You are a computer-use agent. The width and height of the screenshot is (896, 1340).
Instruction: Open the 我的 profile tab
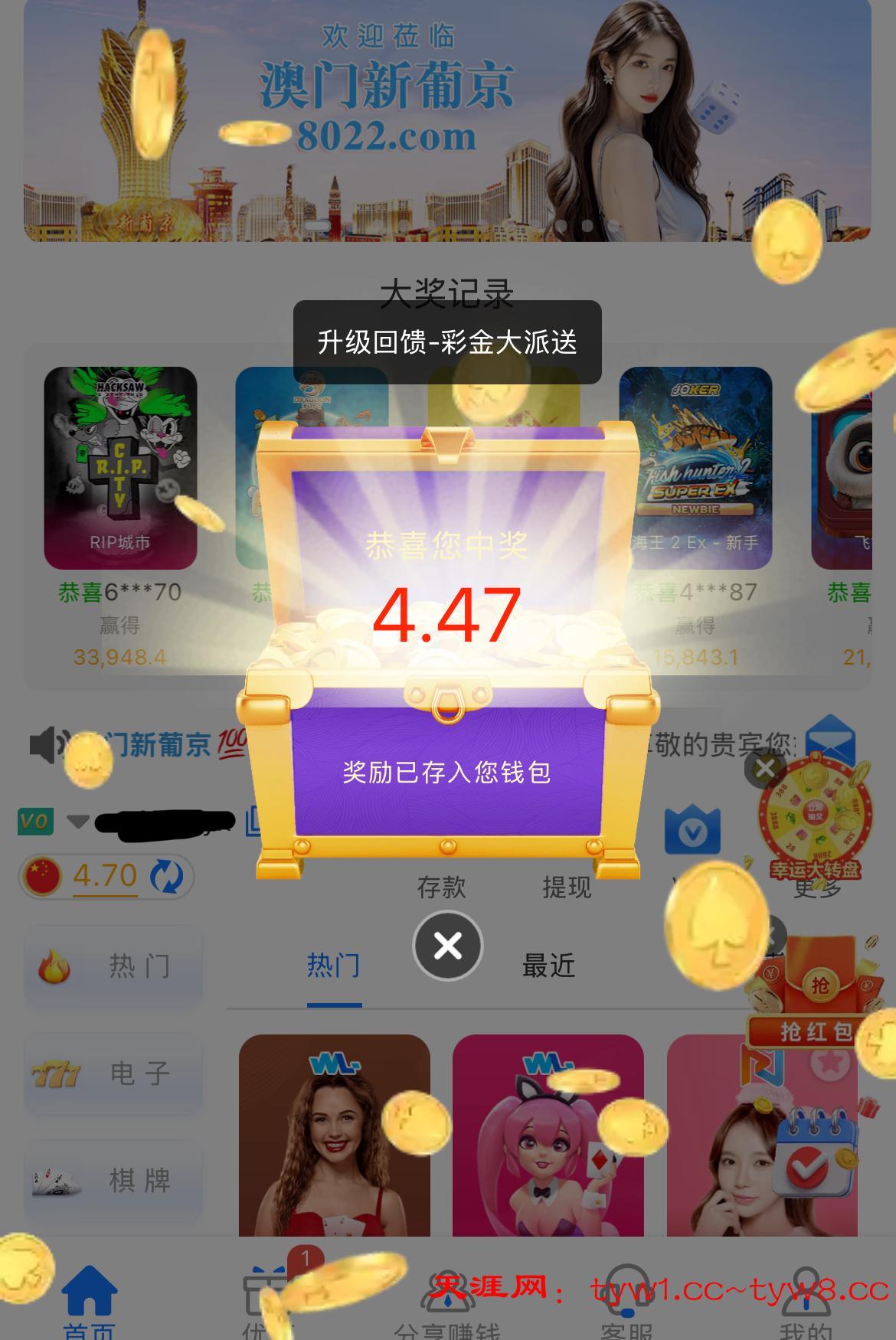click(x=806, y=1302)
